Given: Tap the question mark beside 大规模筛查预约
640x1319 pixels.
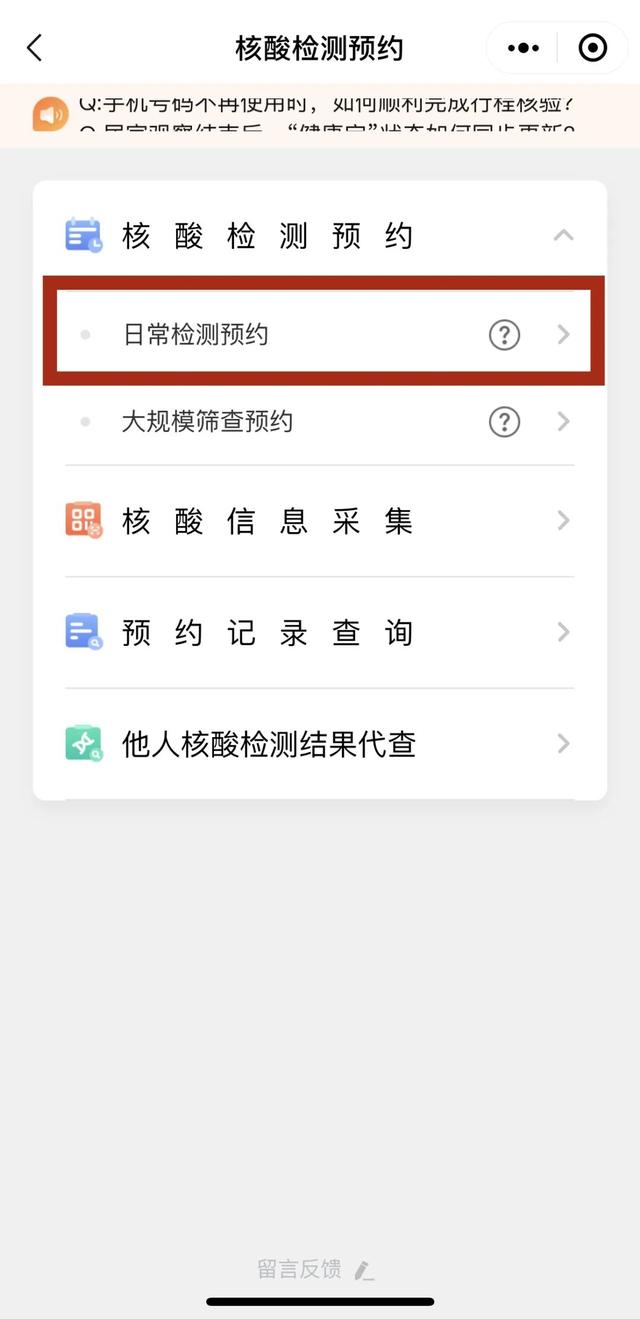Looking at the screenshot, I should click(504, 422).
